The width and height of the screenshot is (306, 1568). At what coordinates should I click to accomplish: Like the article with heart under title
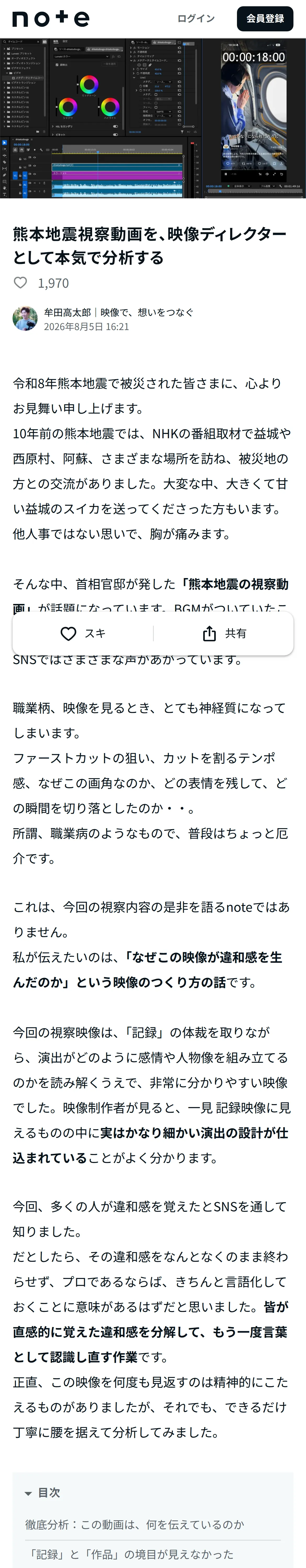tap(21, 283)
